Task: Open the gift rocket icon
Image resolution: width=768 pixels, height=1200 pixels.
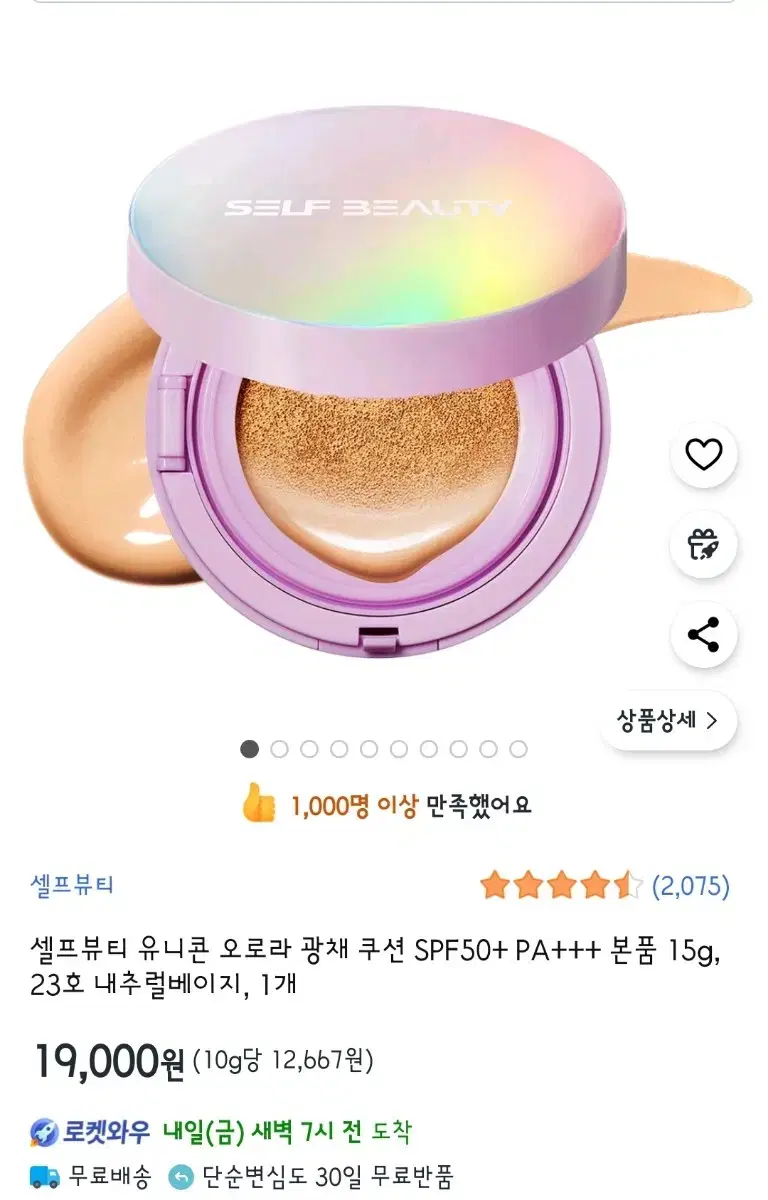Action: coord(703,546)
